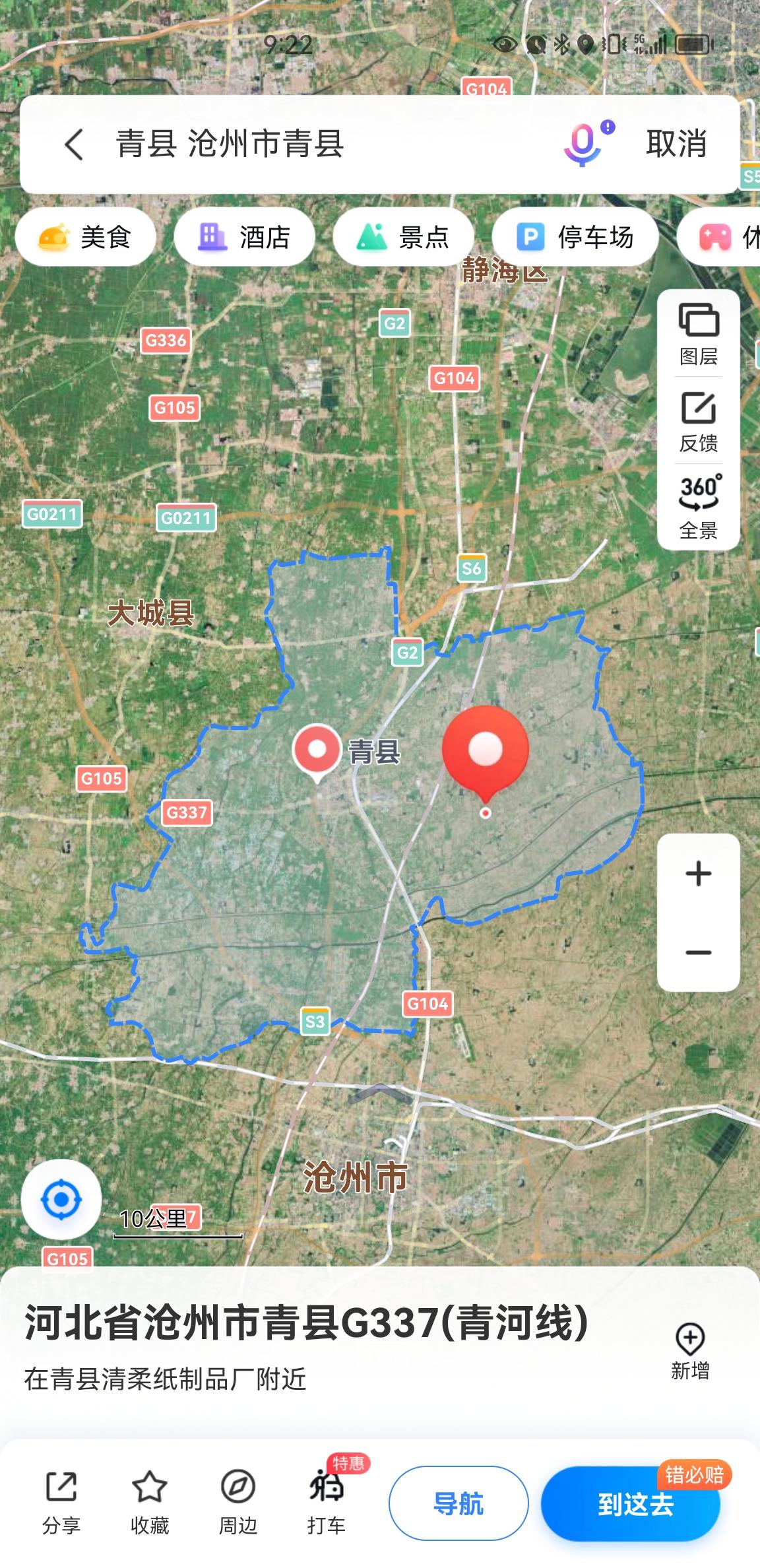Explore surroundings with the 周边 icon

click(x=238, y=1505)
